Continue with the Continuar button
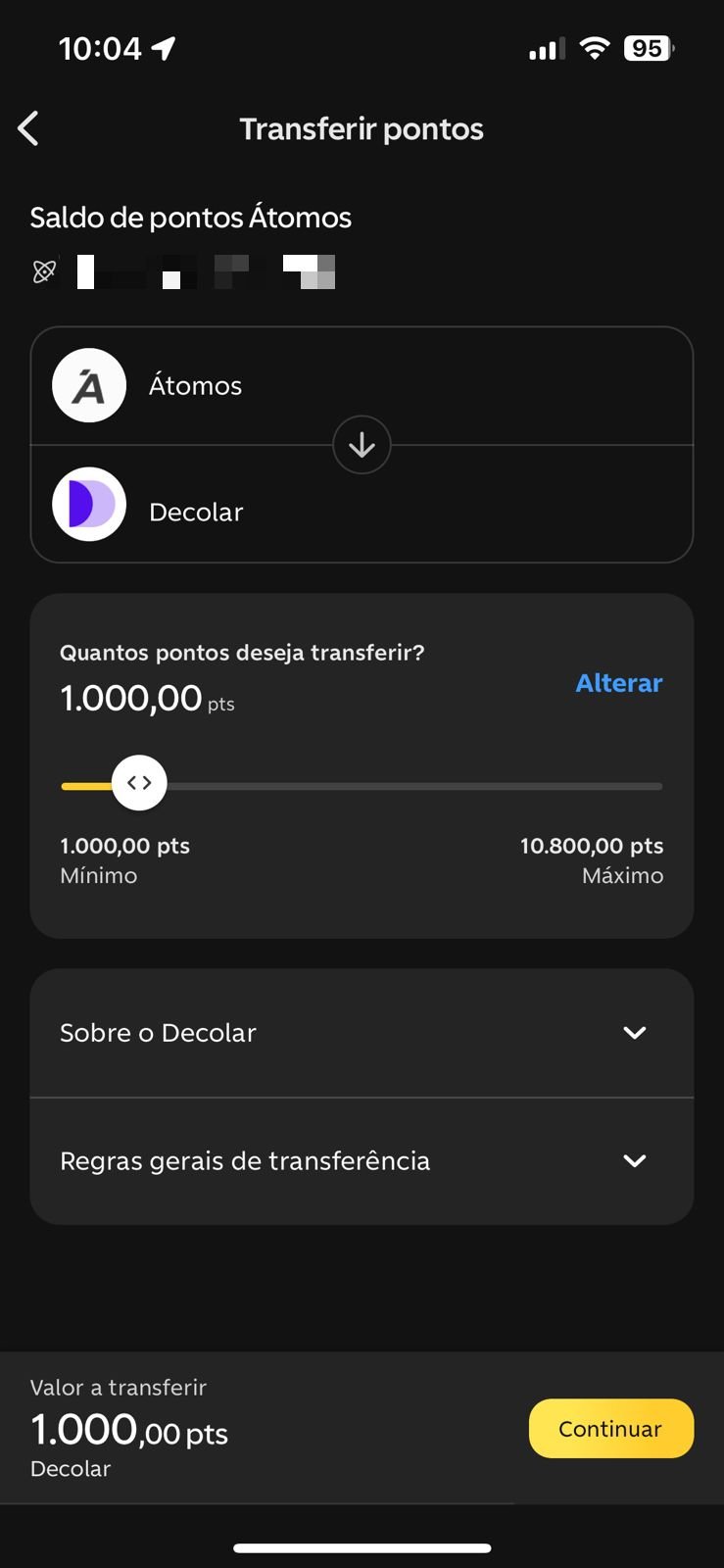 [x=611, y=1429]
